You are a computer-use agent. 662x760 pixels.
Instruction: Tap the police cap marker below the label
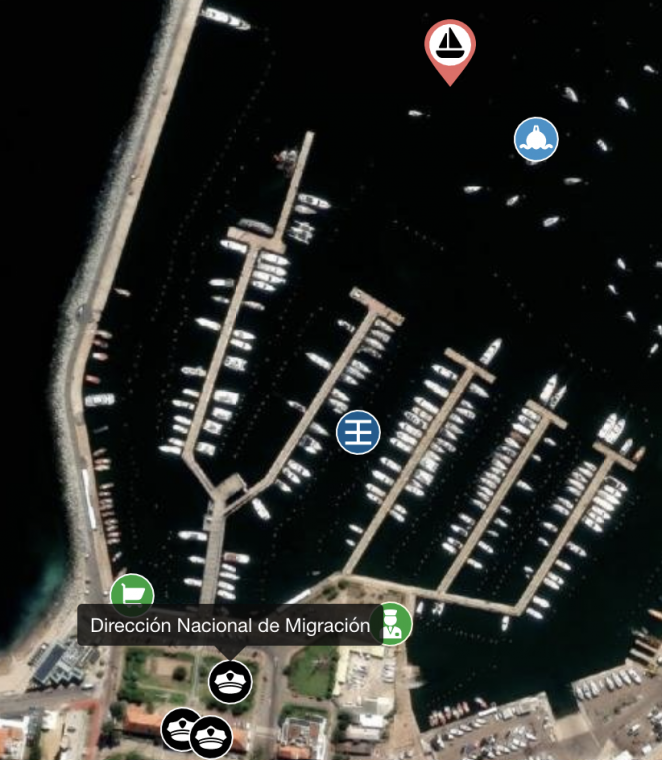pyautogui.click(x=230, y=682)
